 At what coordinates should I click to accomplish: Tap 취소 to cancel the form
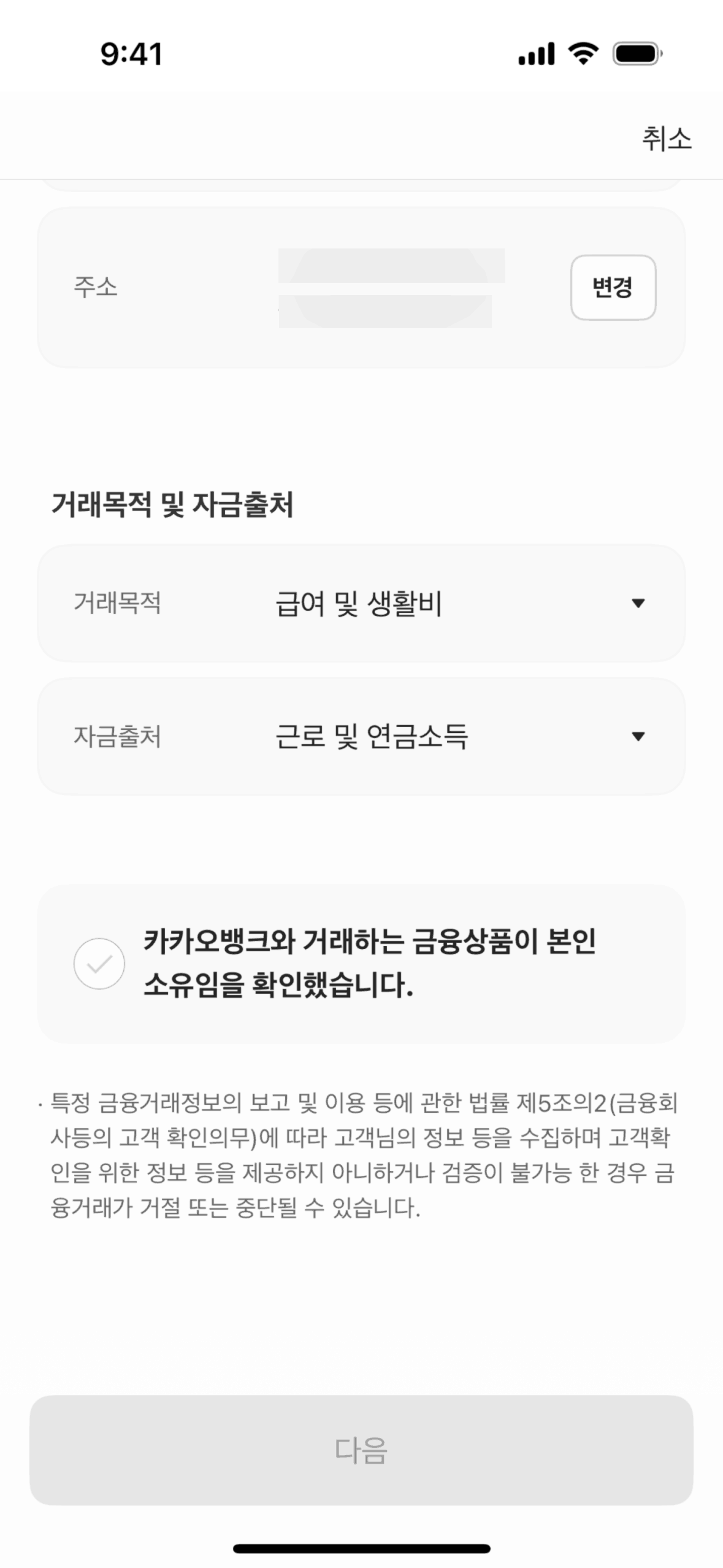666,138
